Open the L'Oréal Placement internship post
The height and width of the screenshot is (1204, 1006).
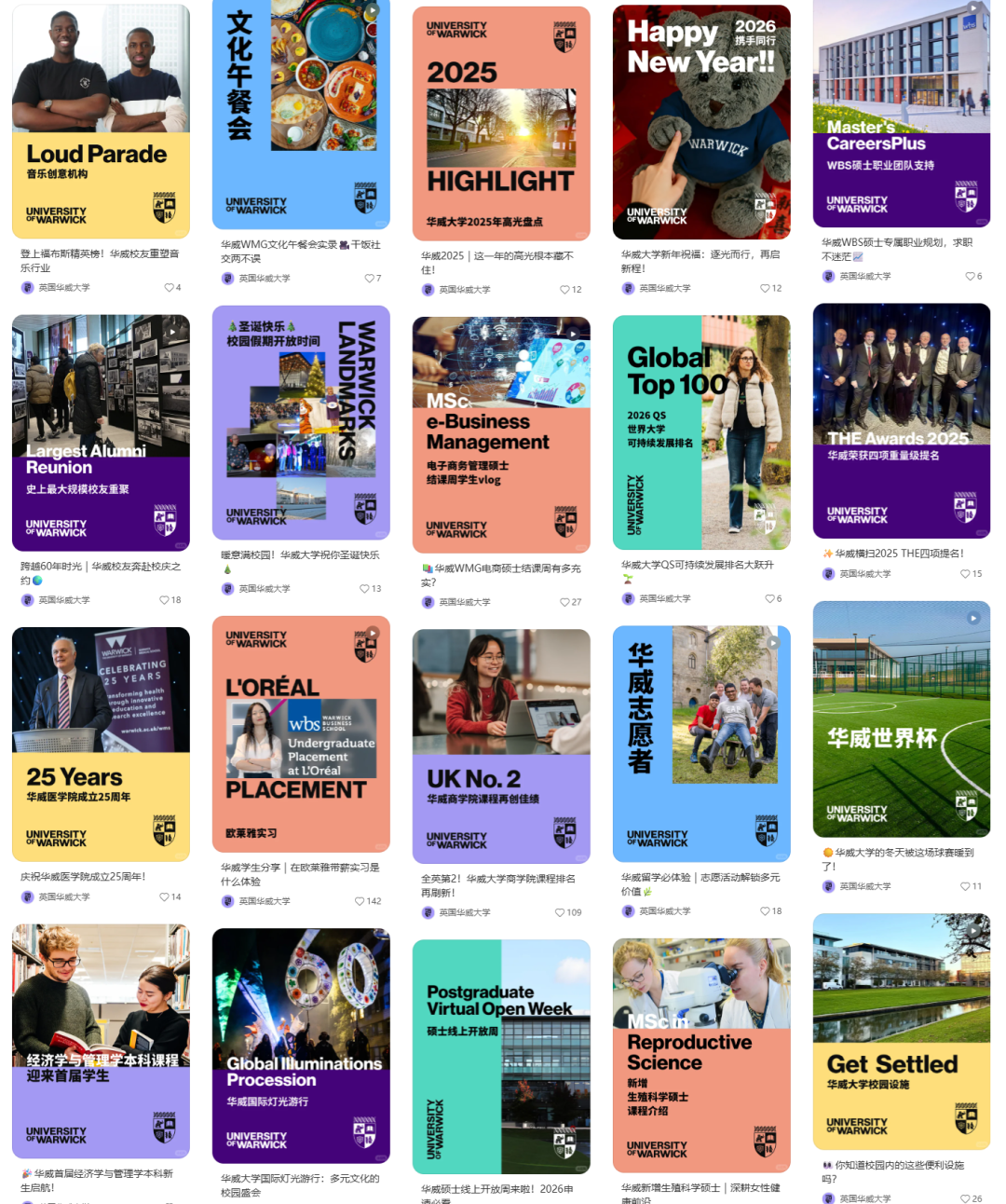coord(301,733)
